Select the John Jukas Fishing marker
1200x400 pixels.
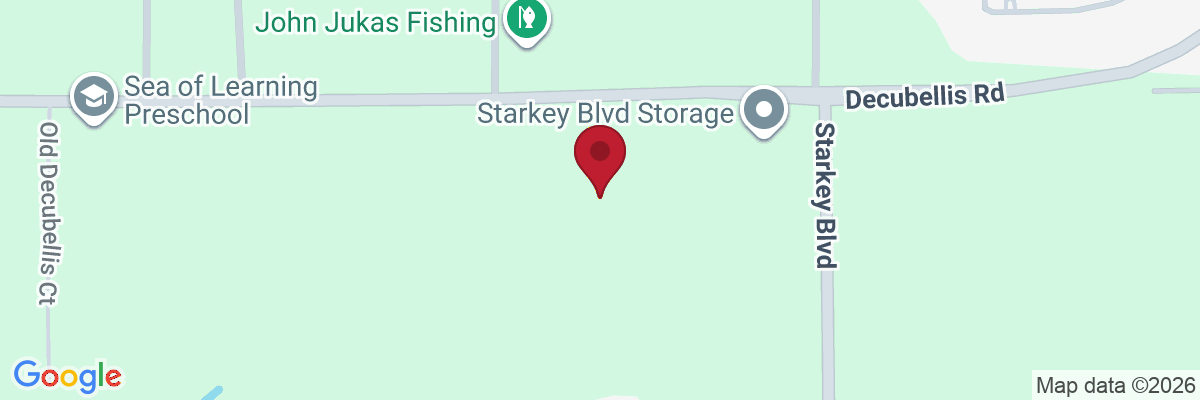526,21
